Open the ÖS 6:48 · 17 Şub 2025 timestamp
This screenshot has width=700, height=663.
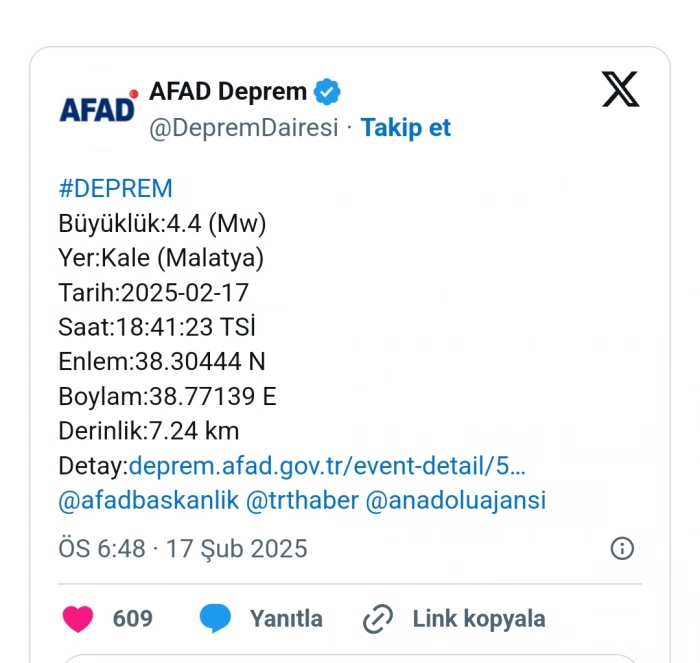(x=182, y=549)
